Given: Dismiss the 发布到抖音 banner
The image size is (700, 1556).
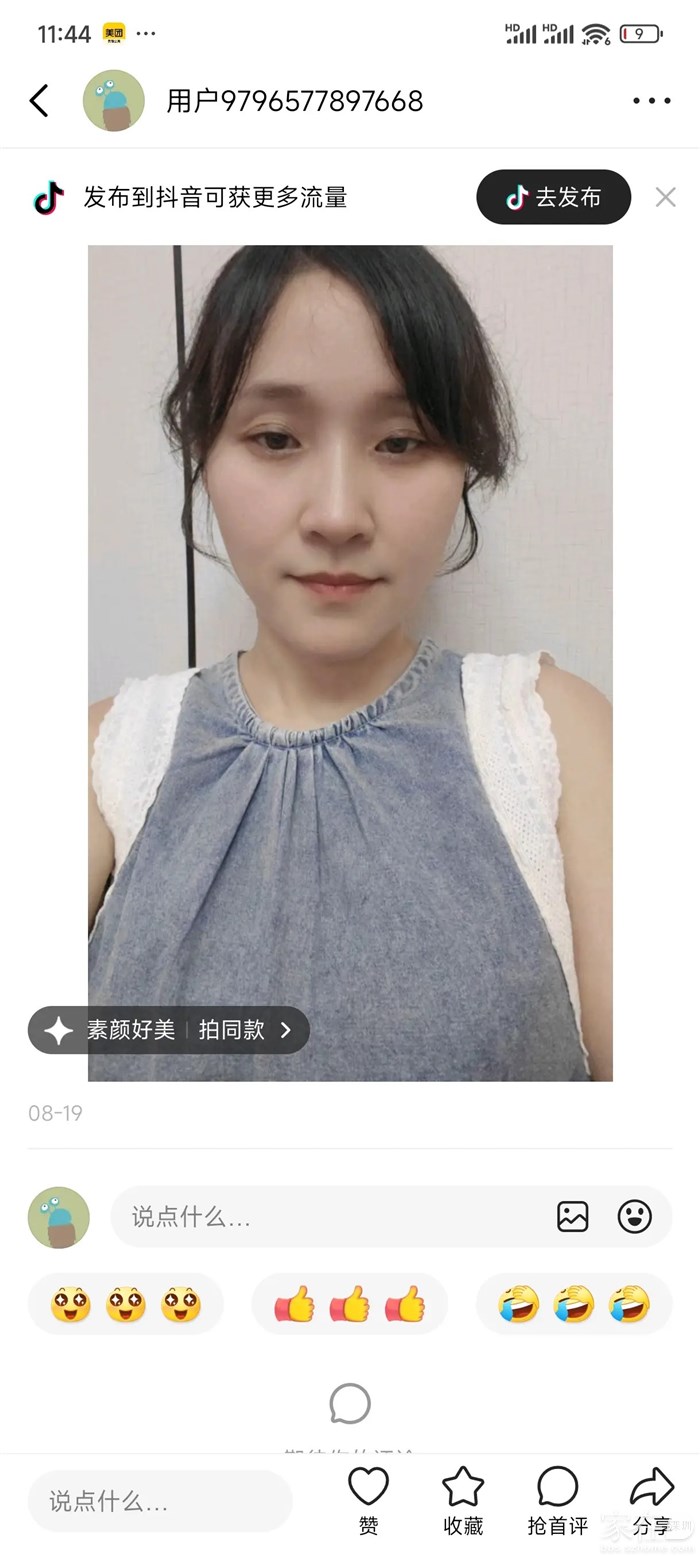Looking at the screenshot, I should point(665,197).
